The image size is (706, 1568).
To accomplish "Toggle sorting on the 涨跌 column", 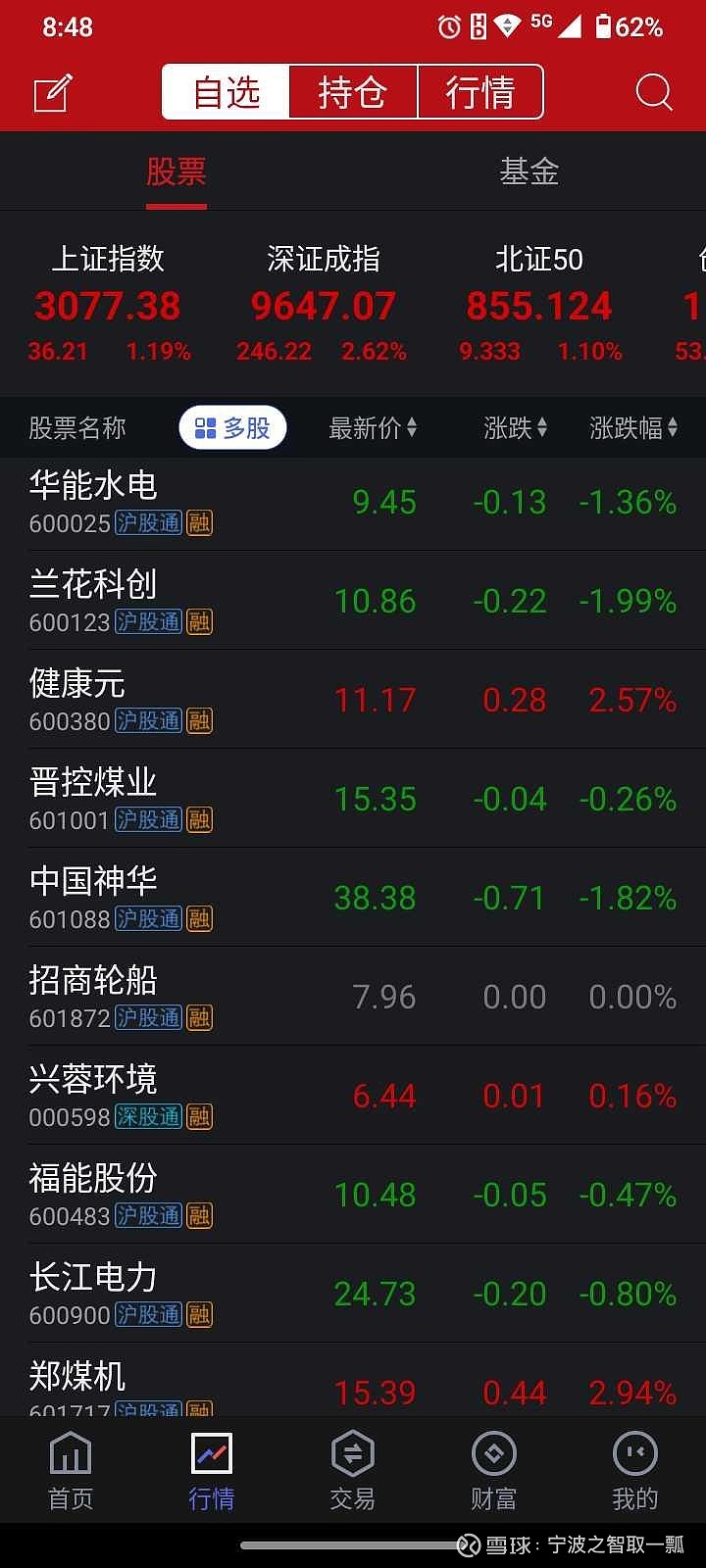I will click(x=515, y=427).
